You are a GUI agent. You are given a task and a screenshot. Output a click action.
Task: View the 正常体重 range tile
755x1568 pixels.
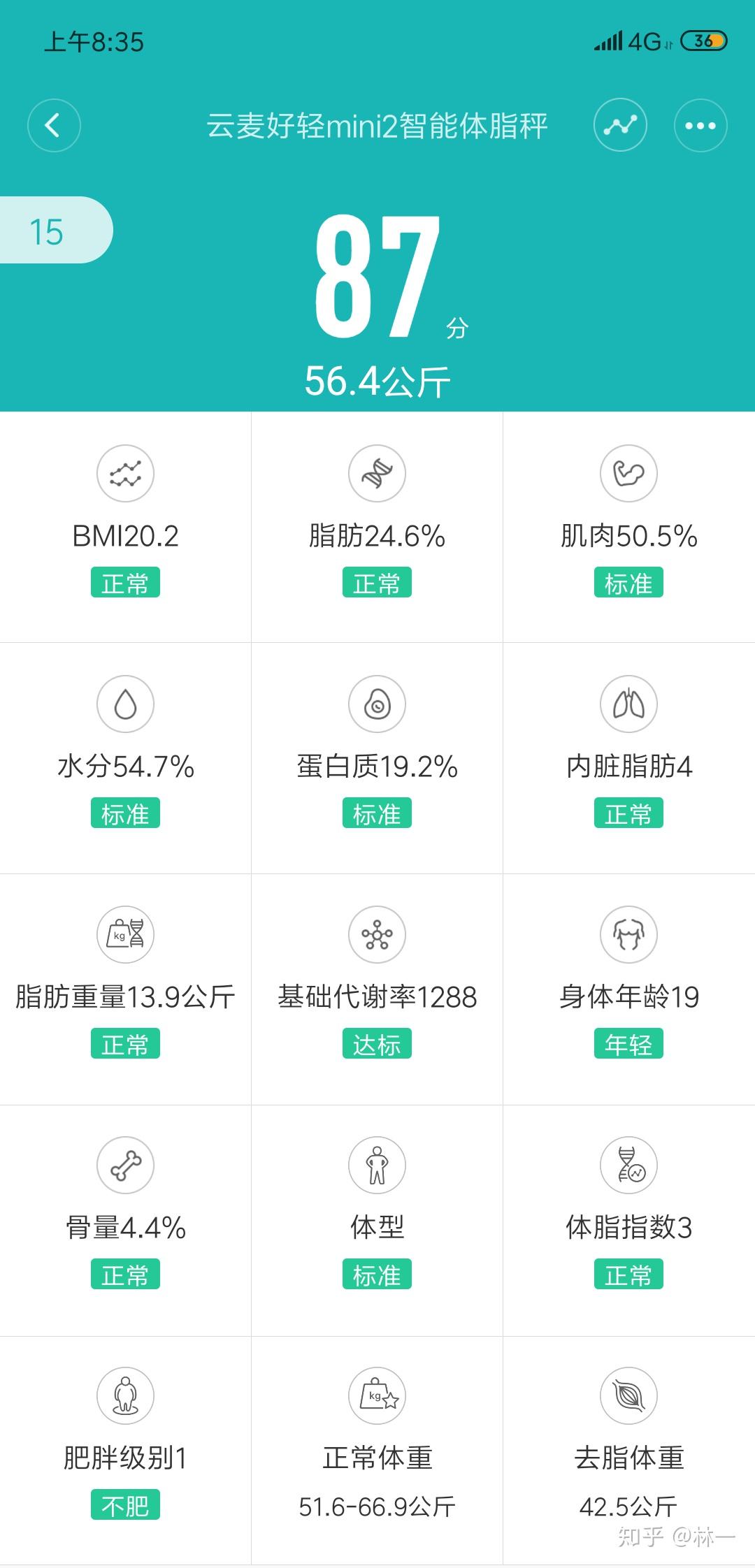click(x=377, y=1451)
